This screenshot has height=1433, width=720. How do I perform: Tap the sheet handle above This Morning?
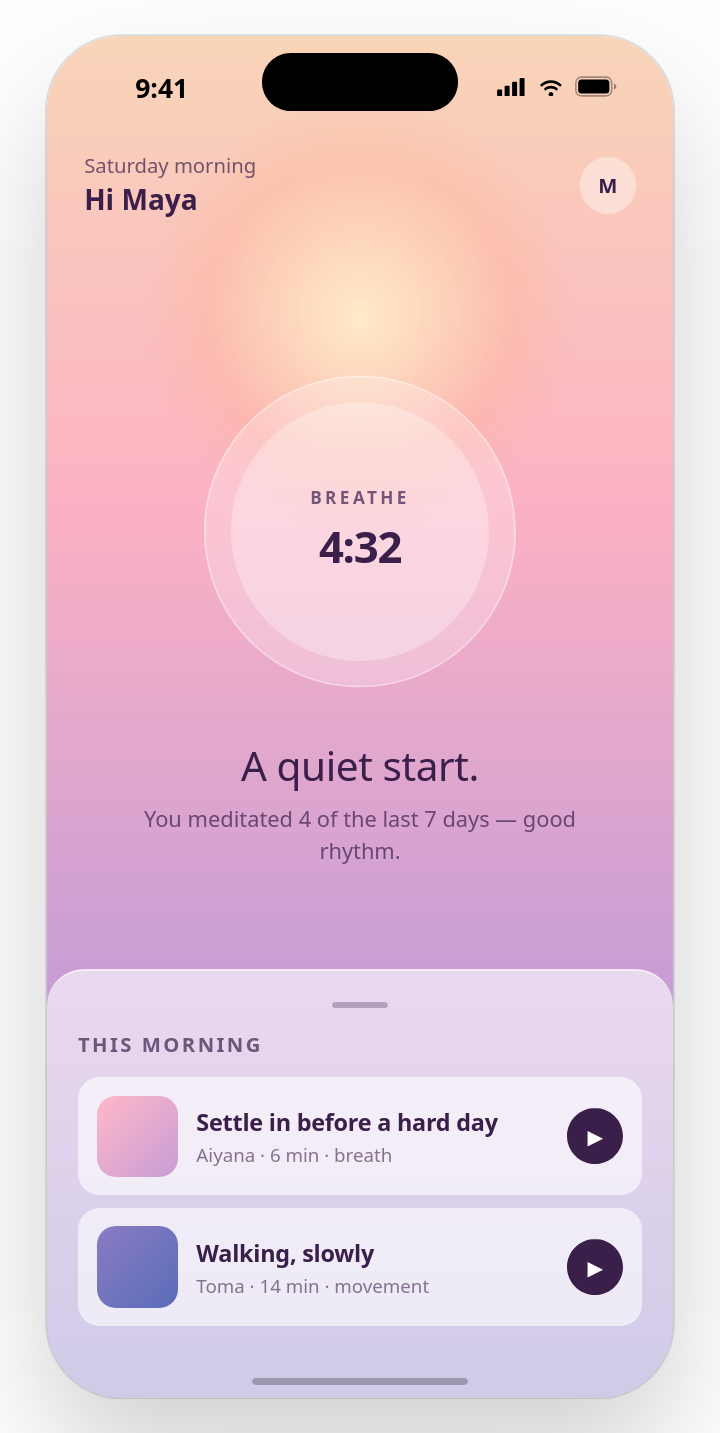coord(360,1005)
